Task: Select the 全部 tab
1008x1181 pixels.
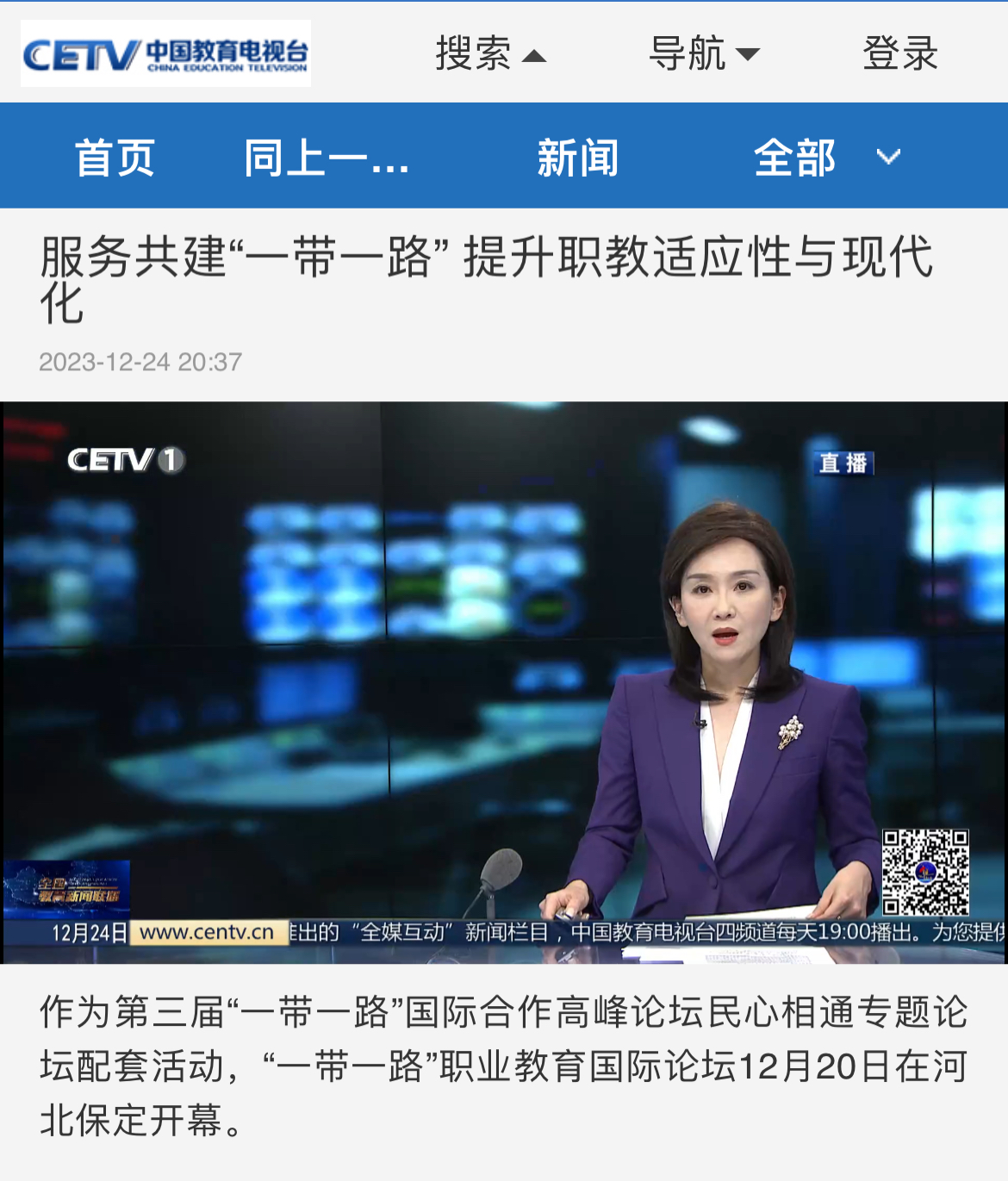Action: [x=794, y=158]
